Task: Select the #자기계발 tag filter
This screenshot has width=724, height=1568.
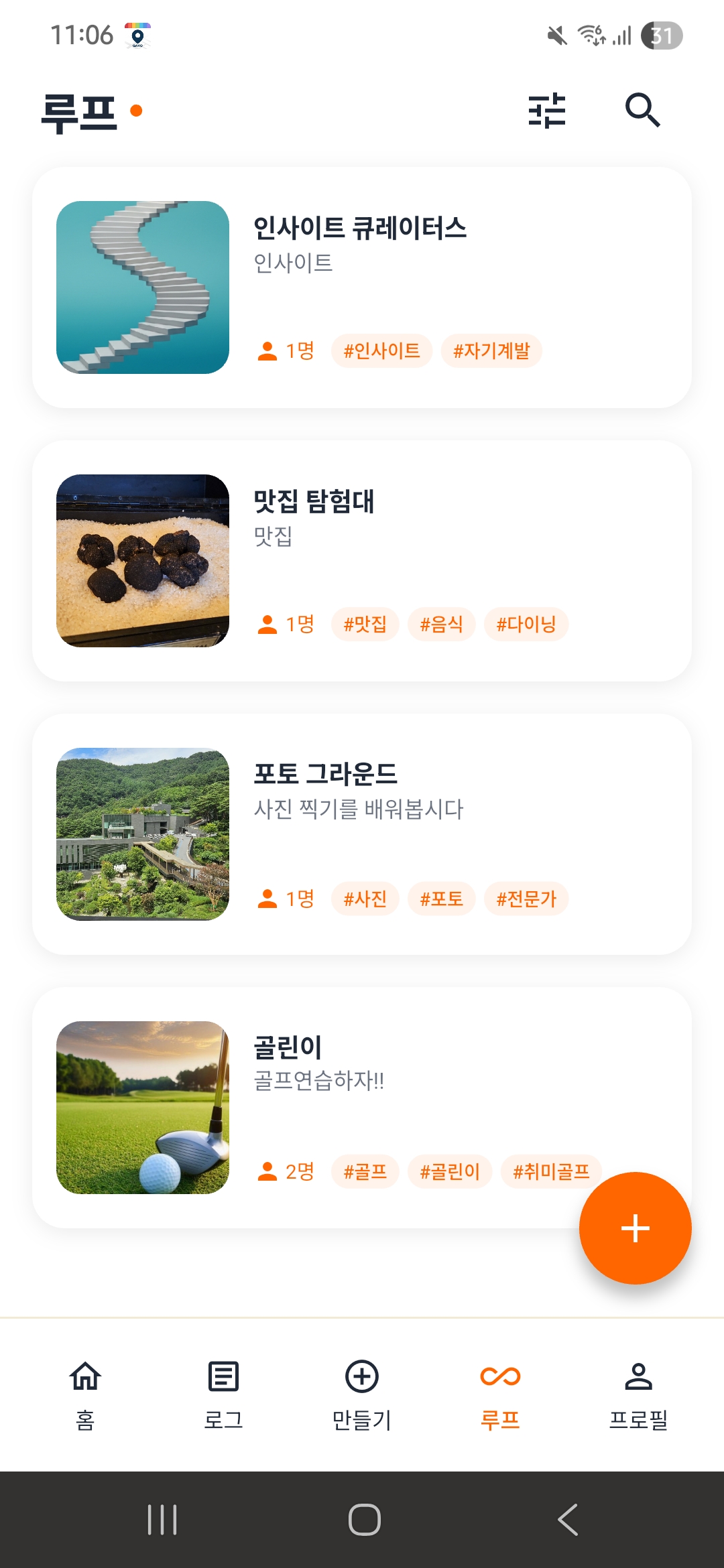Action: pyautogui.click(x=492, y=350)
